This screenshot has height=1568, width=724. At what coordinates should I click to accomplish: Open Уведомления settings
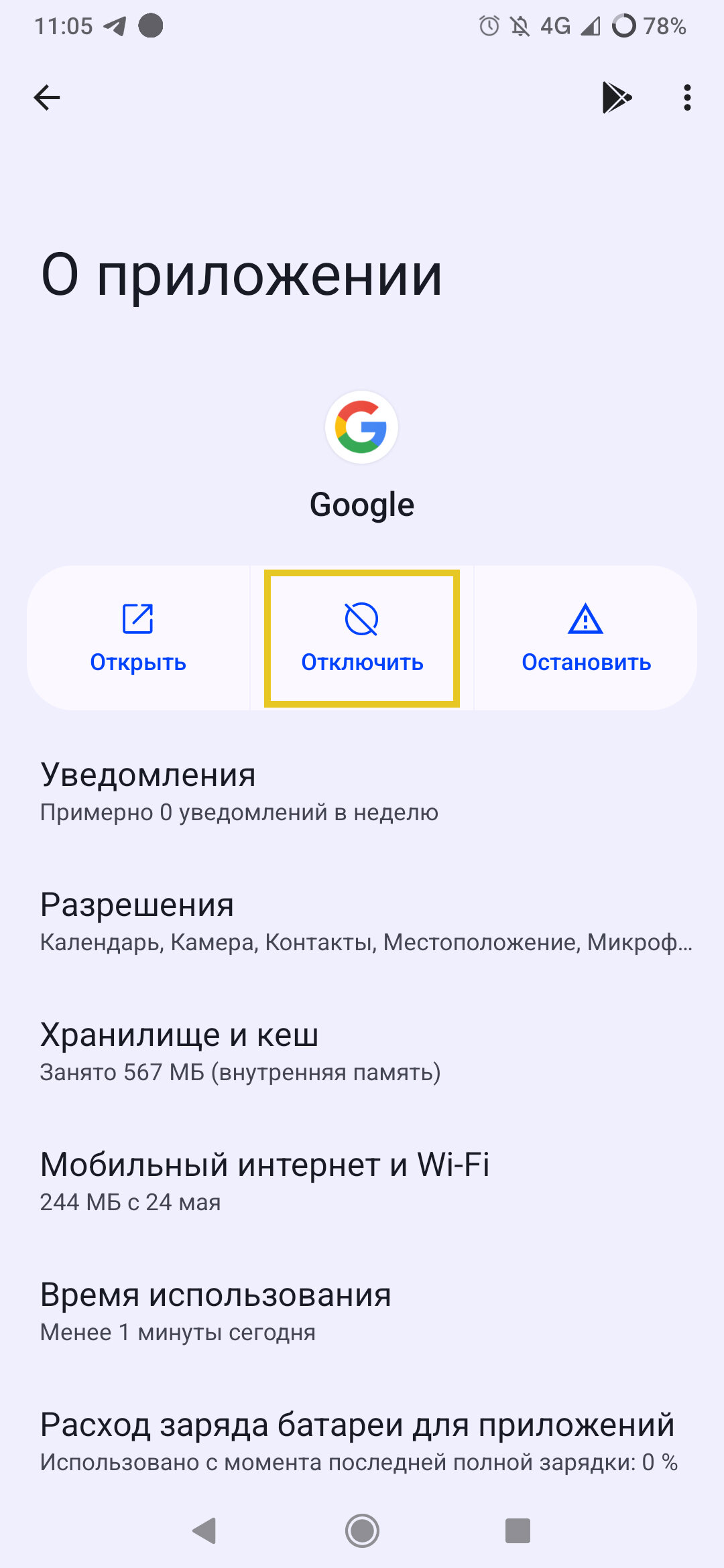(x=362, y=792)
